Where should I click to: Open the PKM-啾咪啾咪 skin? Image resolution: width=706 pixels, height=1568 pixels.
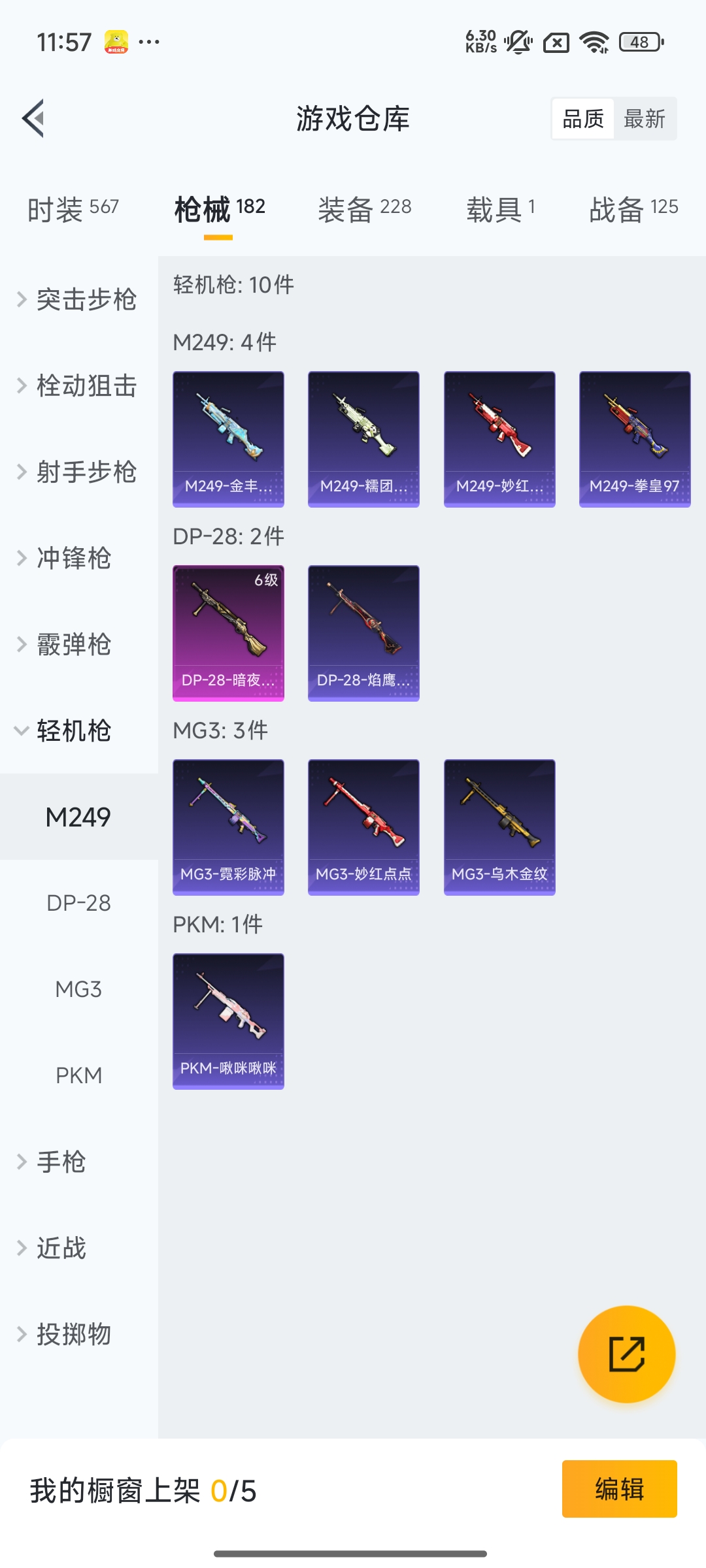pos(228,1021)
